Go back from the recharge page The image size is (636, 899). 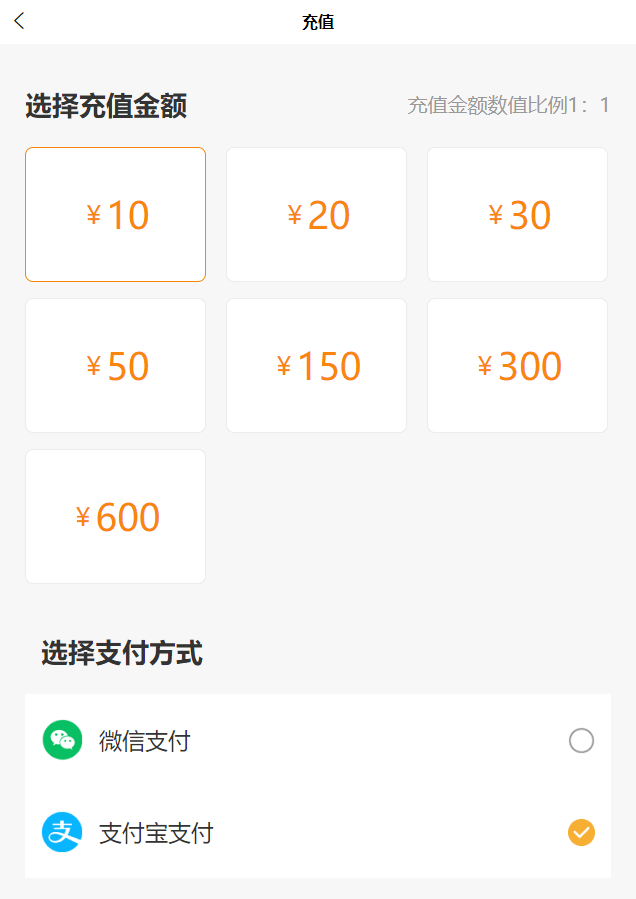point(19,21)
